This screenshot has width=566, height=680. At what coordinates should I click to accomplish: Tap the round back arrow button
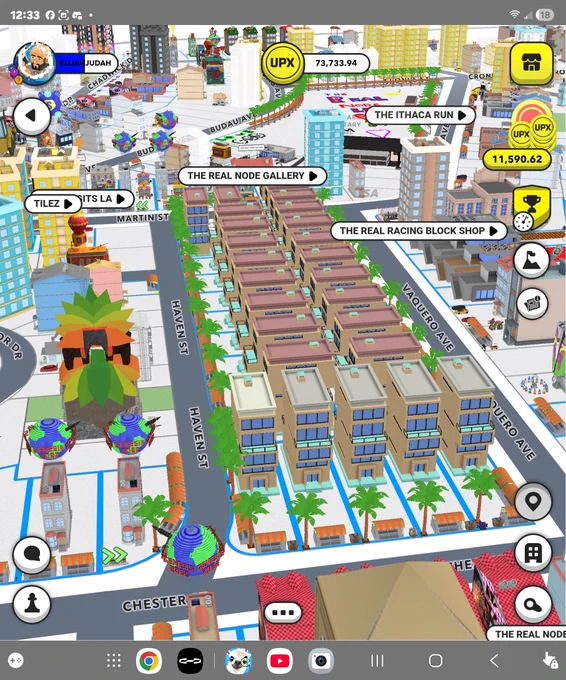tap(32, 115)
